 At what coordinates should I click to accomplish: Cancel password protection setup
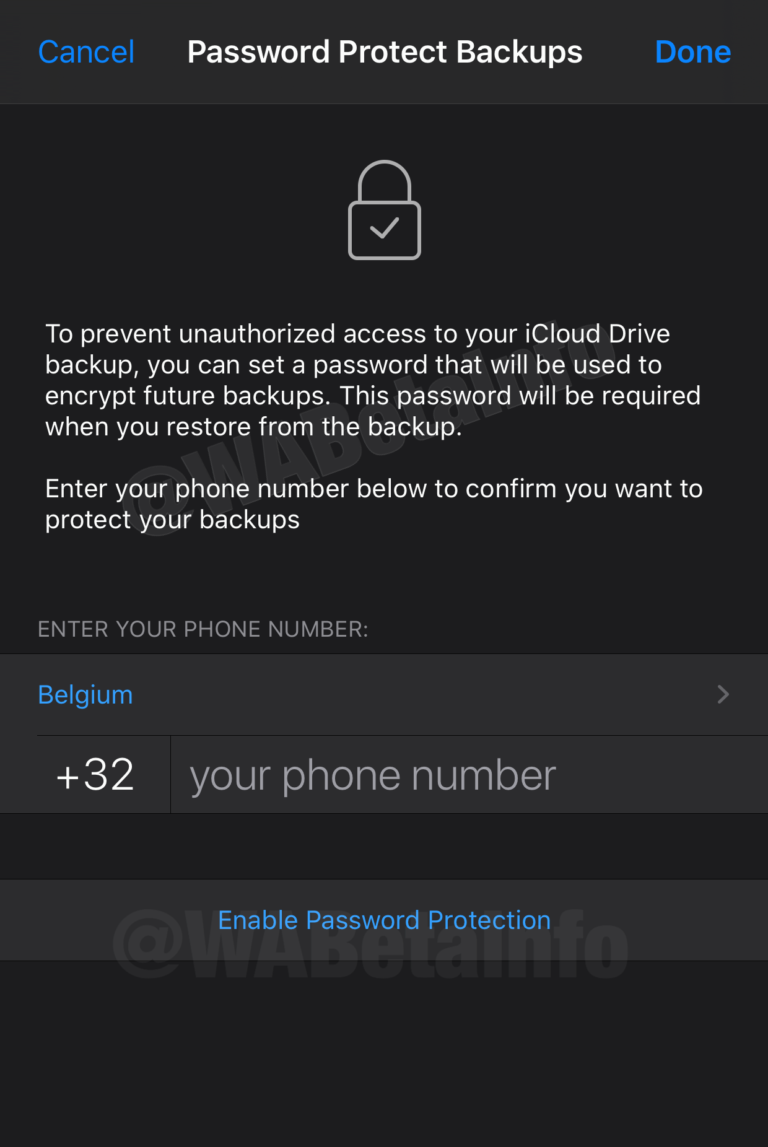86,52
